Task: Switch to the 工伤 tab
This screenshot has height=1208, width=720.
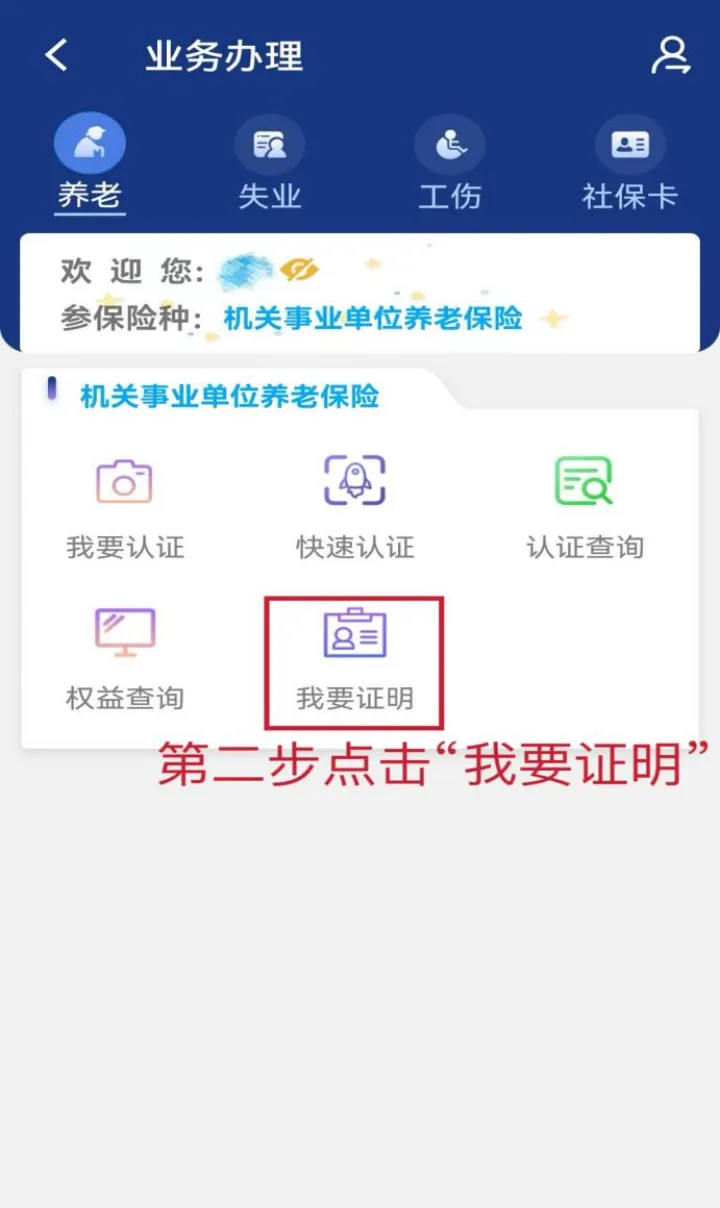Action: [450, 196]
